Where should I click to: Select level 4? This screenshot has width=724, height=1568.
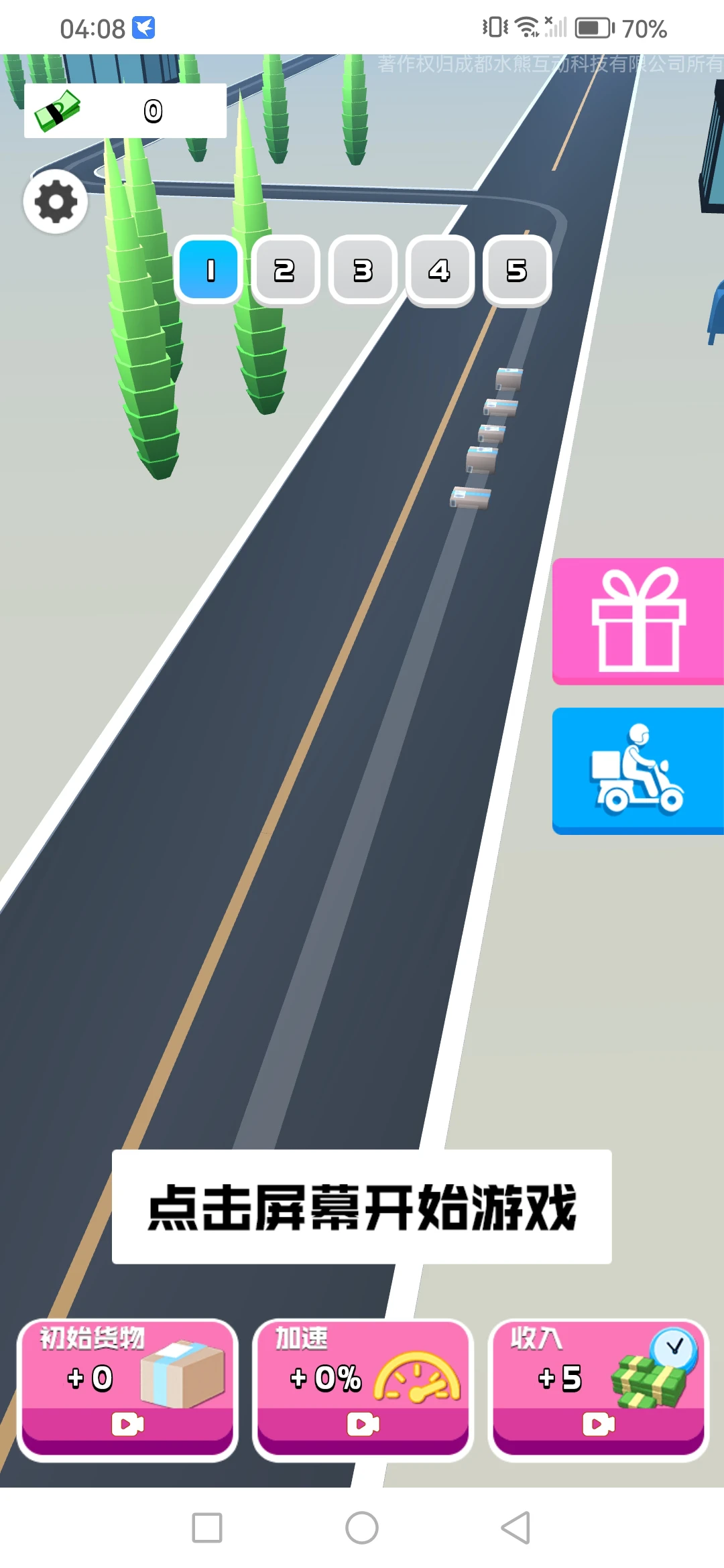[x=440, y=271]
